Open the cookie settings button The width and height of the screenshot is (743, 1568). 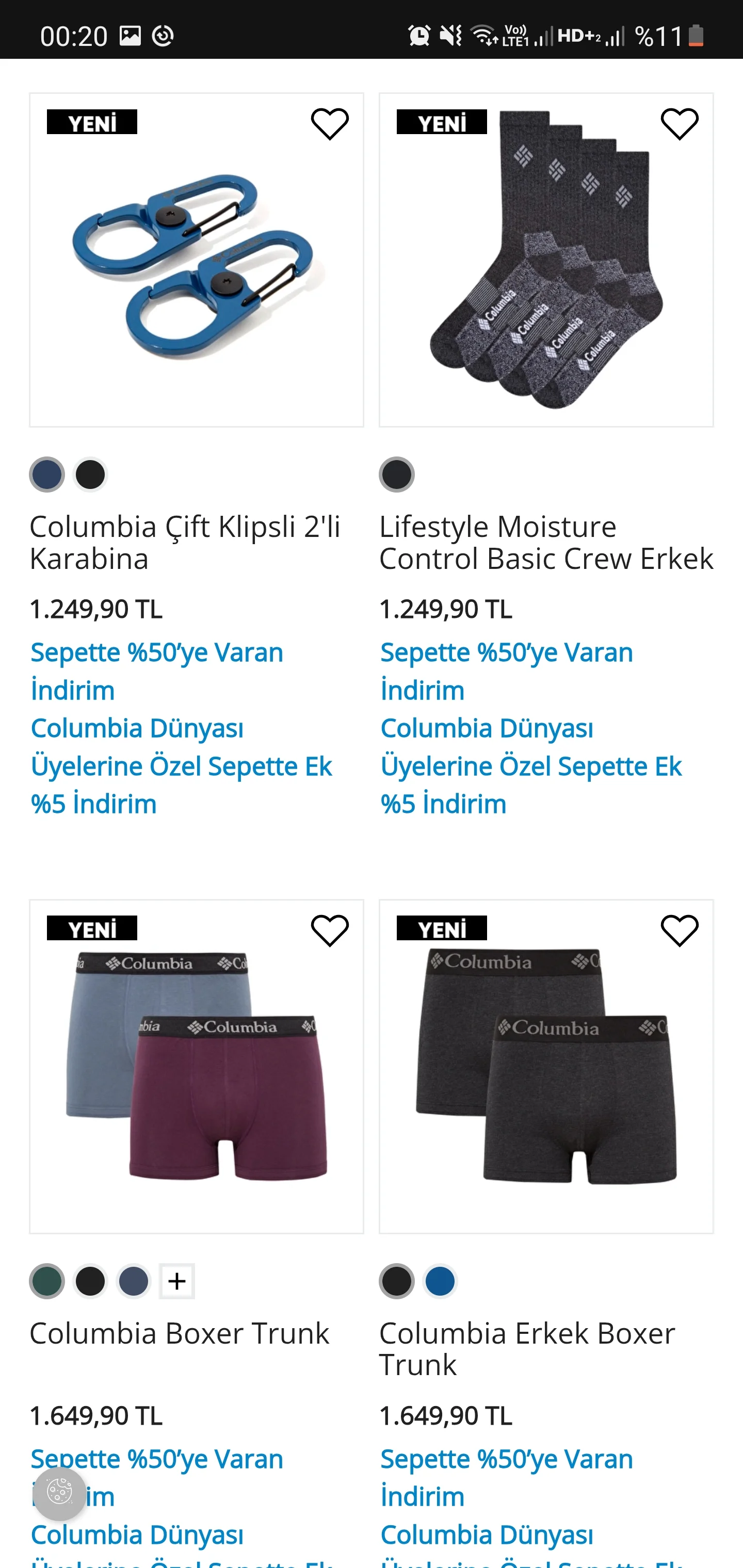click(x=60, y=1493)
